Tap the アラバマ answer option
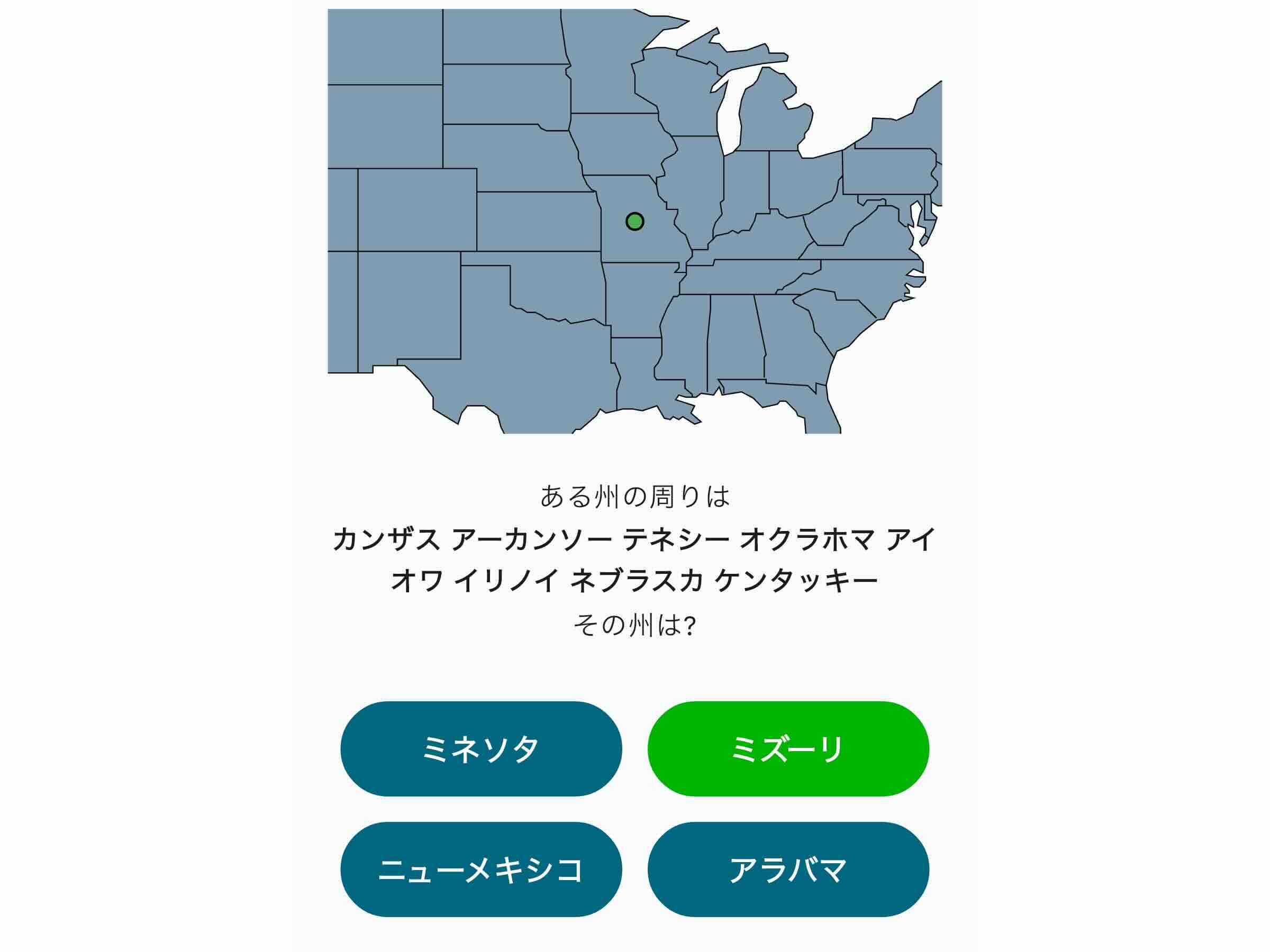The height and width of the screenshot is (952, 1270). (788, 869)
